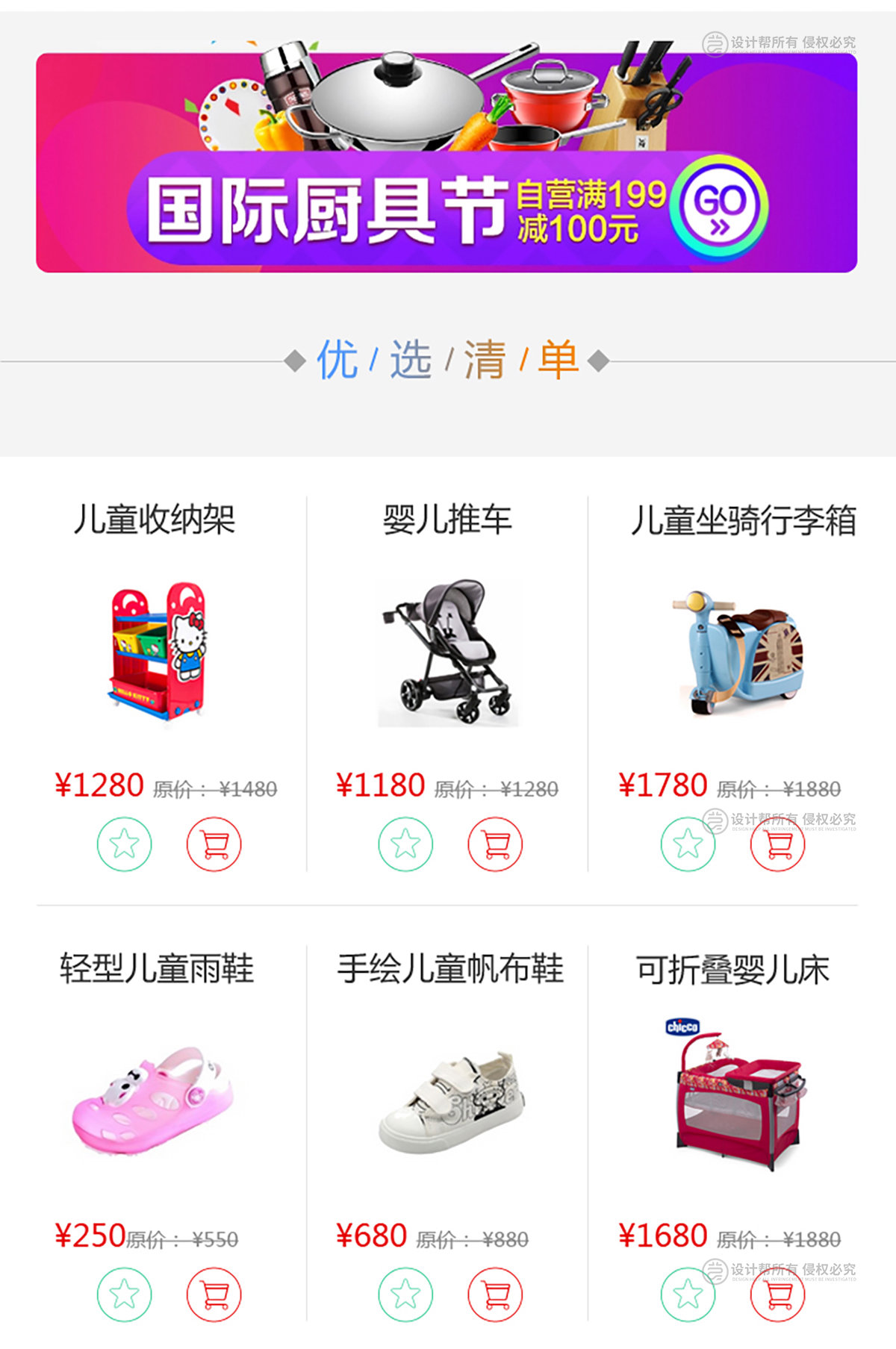Star the 婴儿推车 as a favorite
Image resolution: width=896 pixels, height=1349 pixels.
tap(405, 844)
